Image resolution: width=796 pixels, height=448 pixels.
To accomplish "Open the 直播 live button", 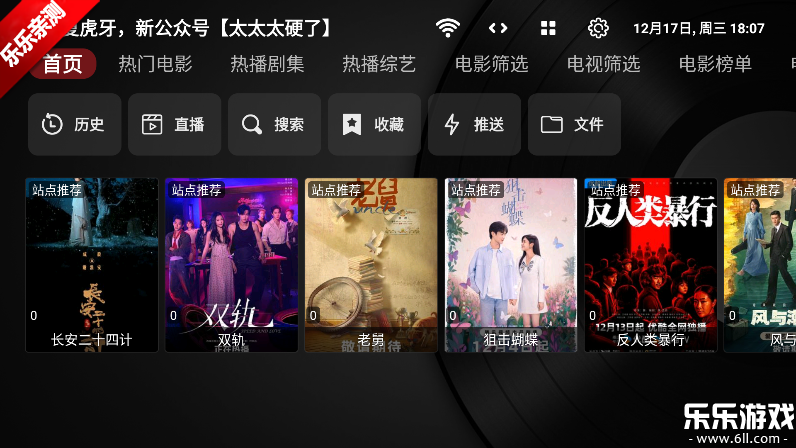I will 174,125.
